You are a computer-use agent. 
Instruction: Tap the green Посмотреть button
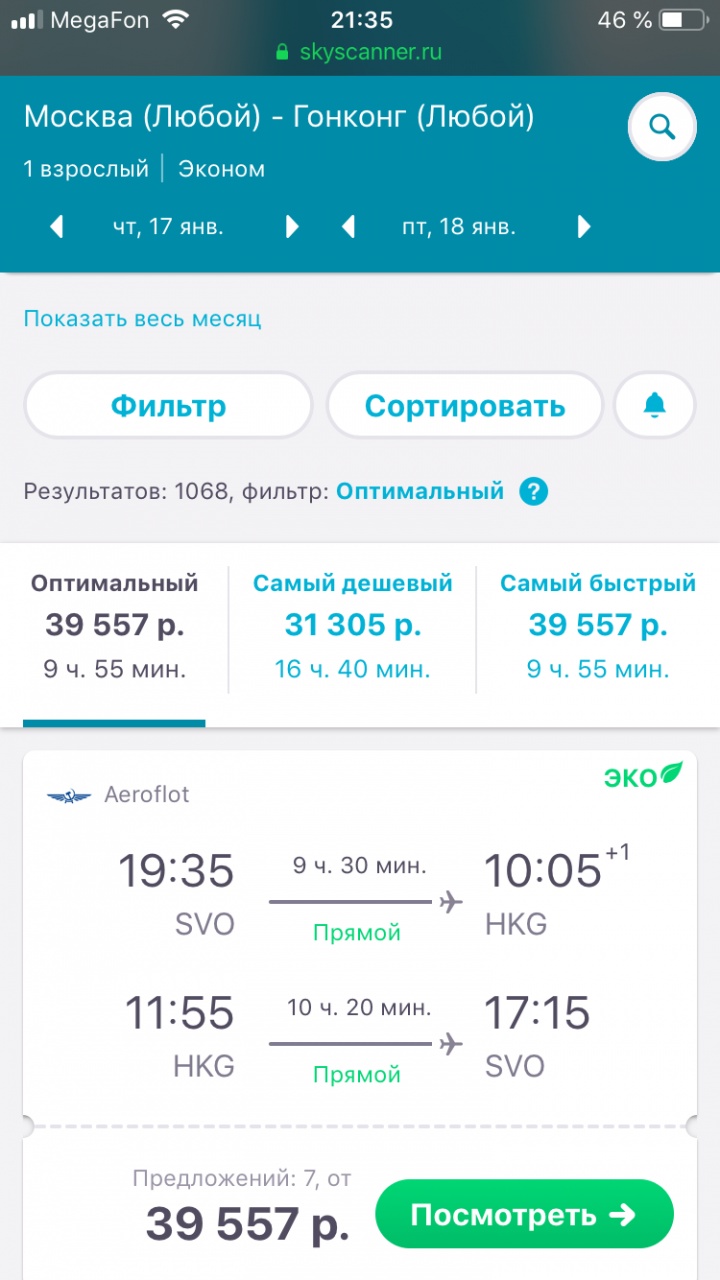tap(524, 1215)
